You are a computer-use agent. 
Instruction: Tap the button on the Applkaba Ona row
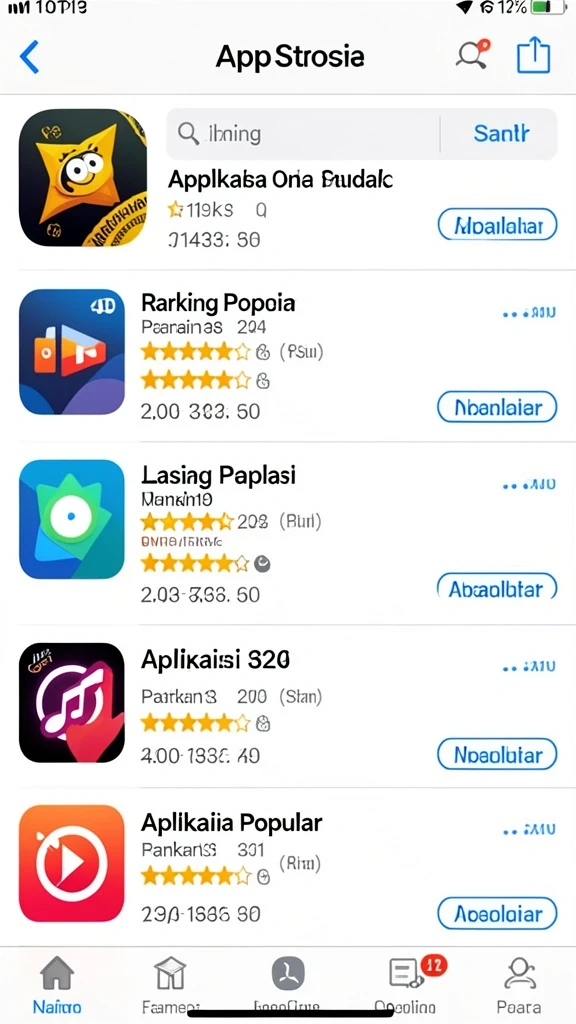497,226
